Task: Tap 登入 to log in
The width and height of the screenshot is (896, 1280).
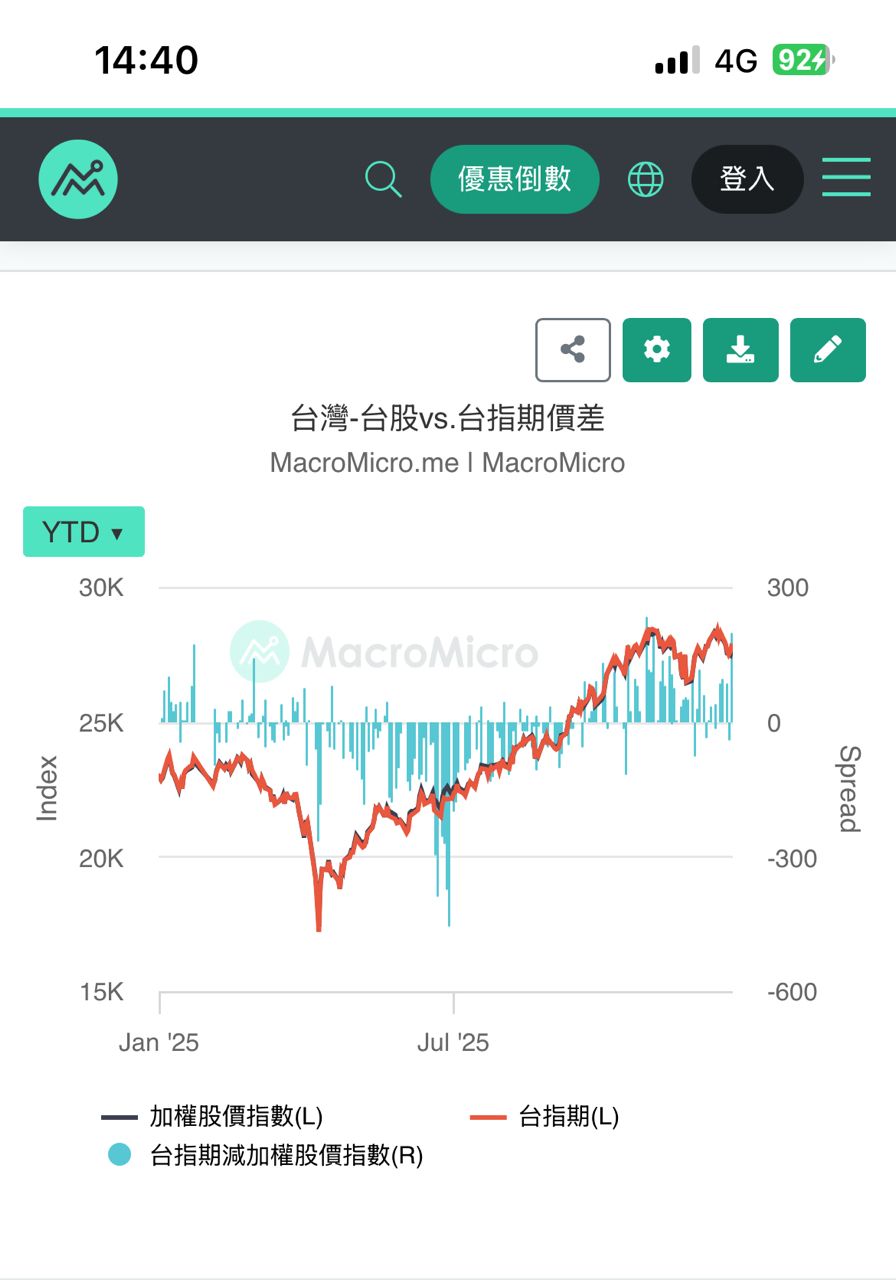Action: tap(747, 179)
